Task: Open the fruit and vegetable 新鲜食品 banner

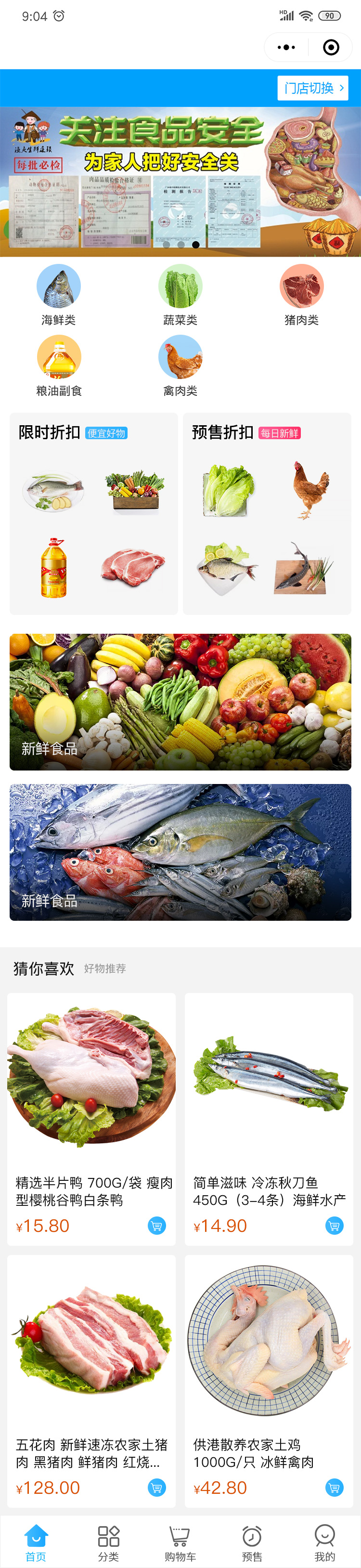Action: (x=180, y=702)
